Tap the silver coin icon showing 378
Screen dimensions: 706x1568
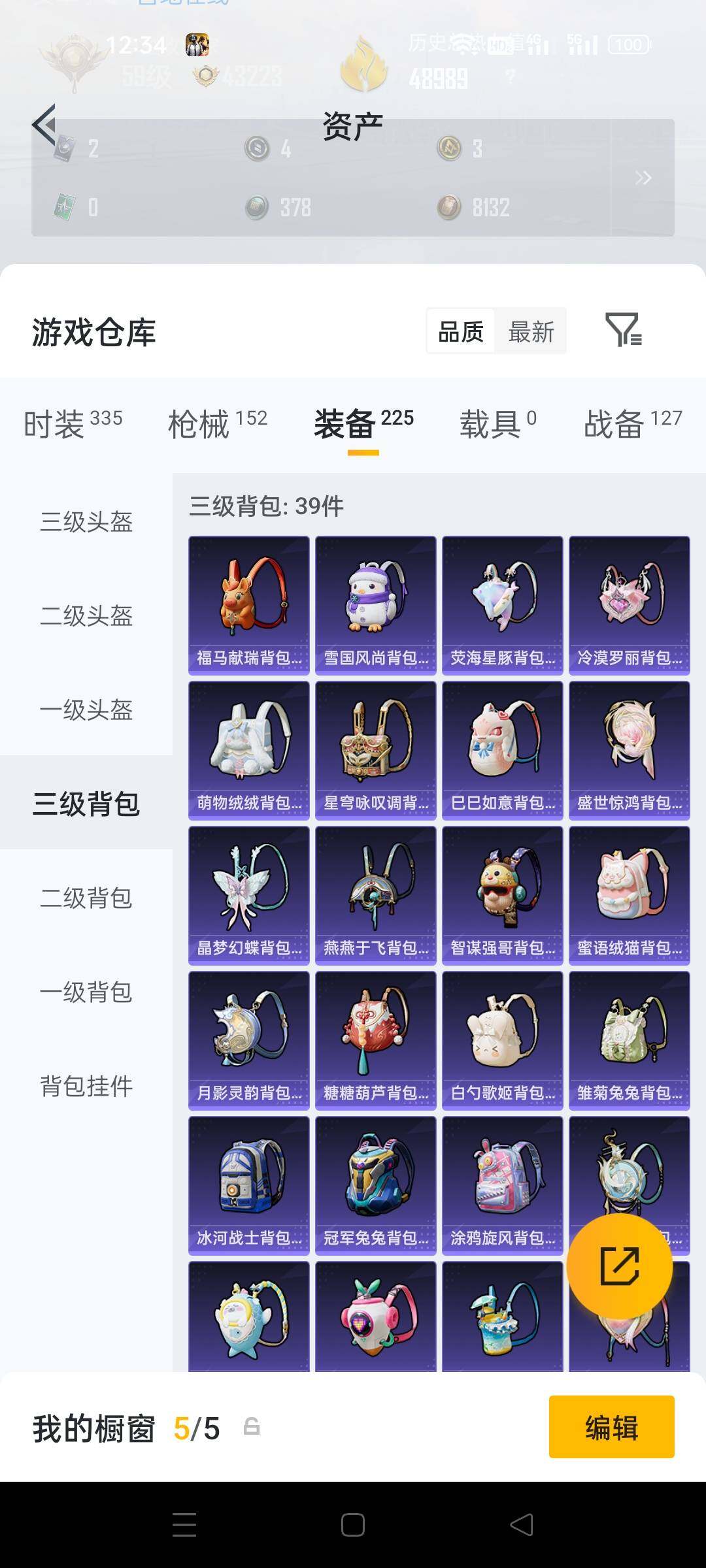coord(255,206)
